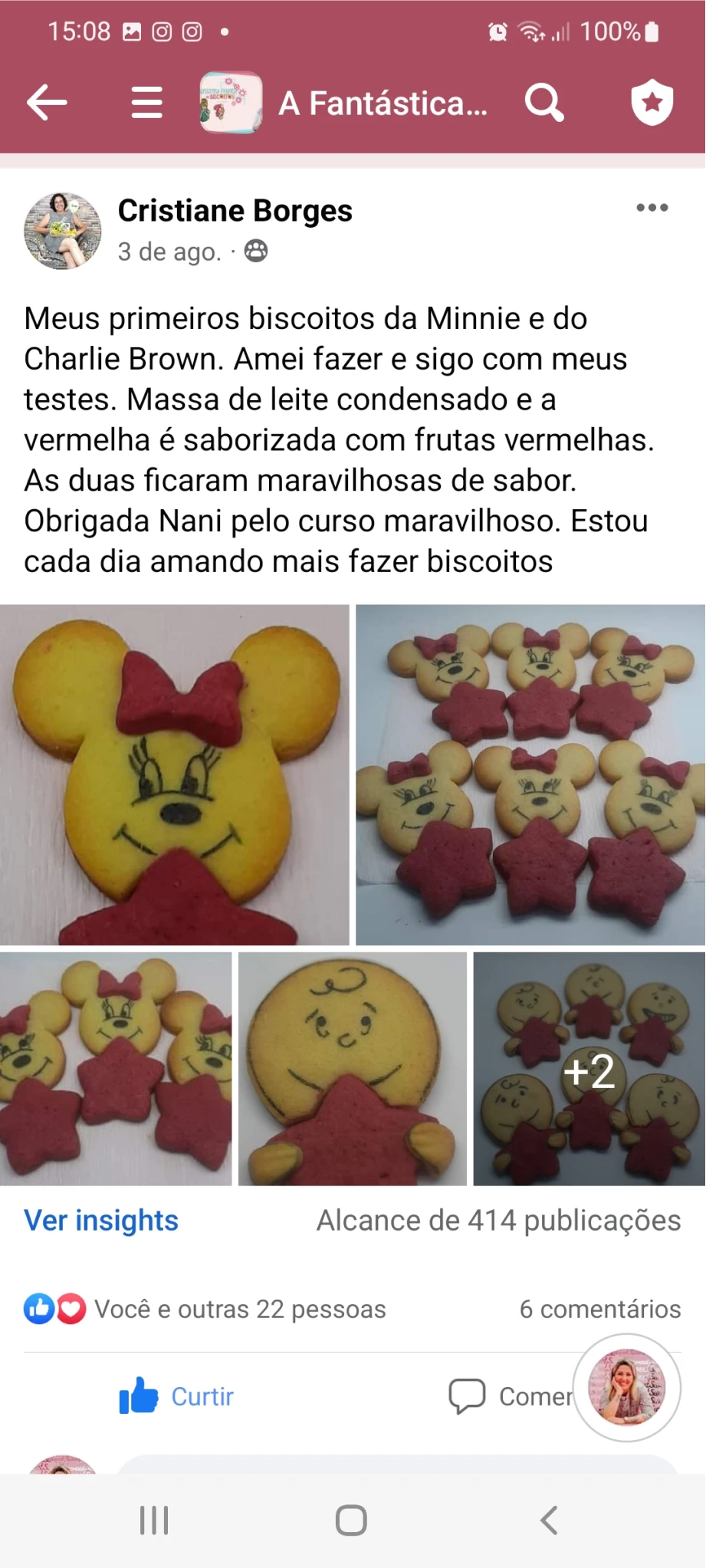706x1568 pixels.
Task: Open the three Minnie cookies photo
Action: (x=115, y=1068)
